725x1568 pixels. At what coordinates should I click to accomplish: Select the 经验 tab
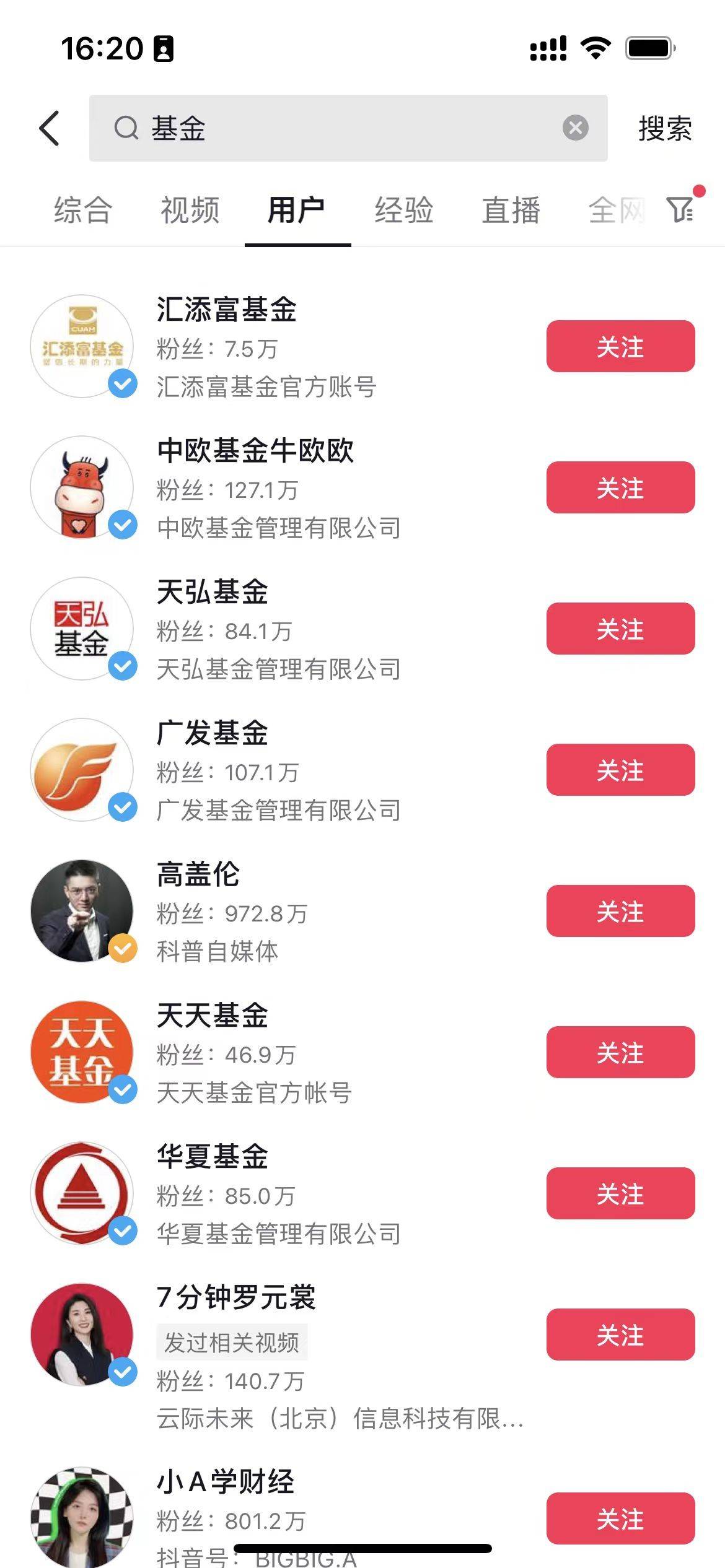point(404,209)
